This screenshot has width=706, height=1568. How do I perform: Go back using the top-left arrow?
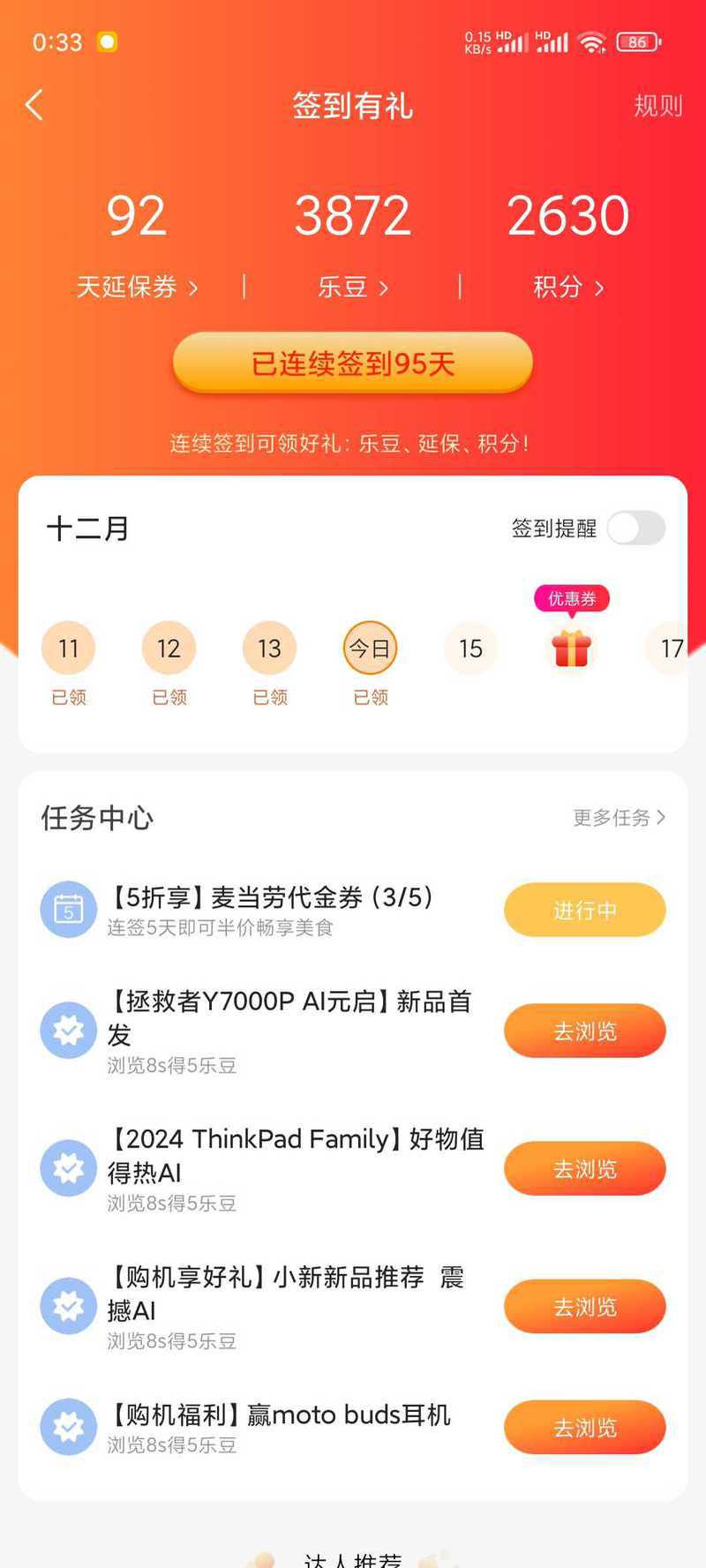[34, 105]
